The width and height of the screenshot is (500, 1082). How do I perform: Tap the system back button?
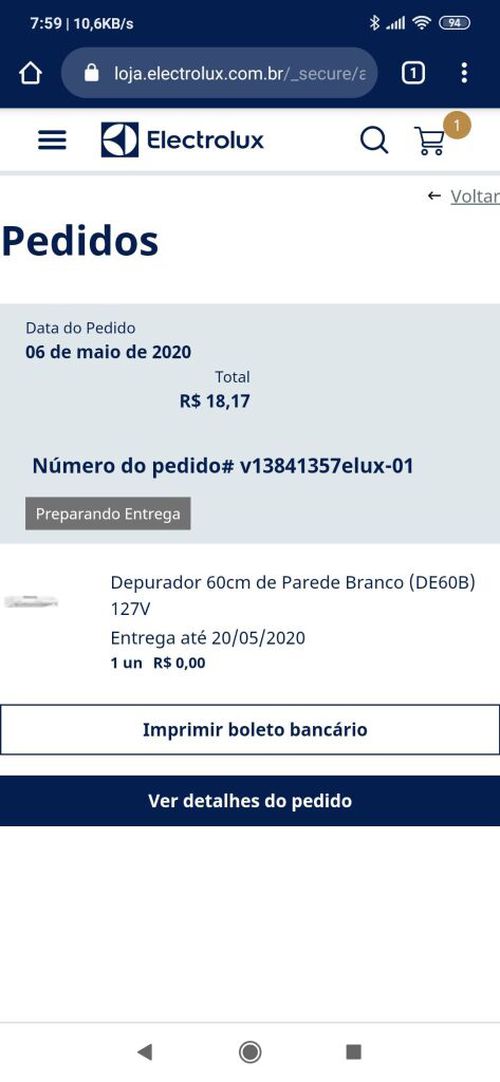tap(144, 1052)
